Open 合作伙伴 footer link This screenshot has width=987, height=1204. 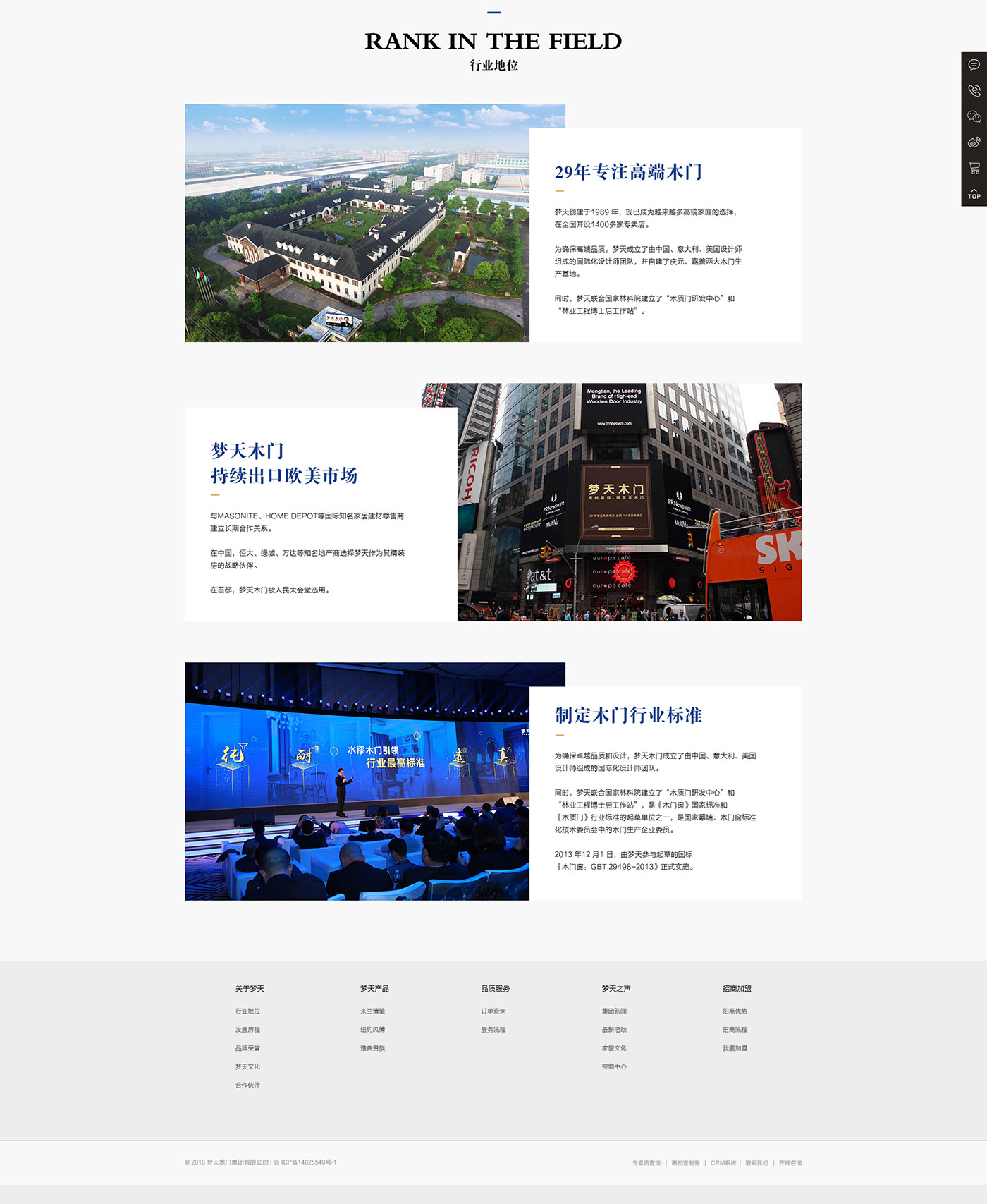(247, 1085)
